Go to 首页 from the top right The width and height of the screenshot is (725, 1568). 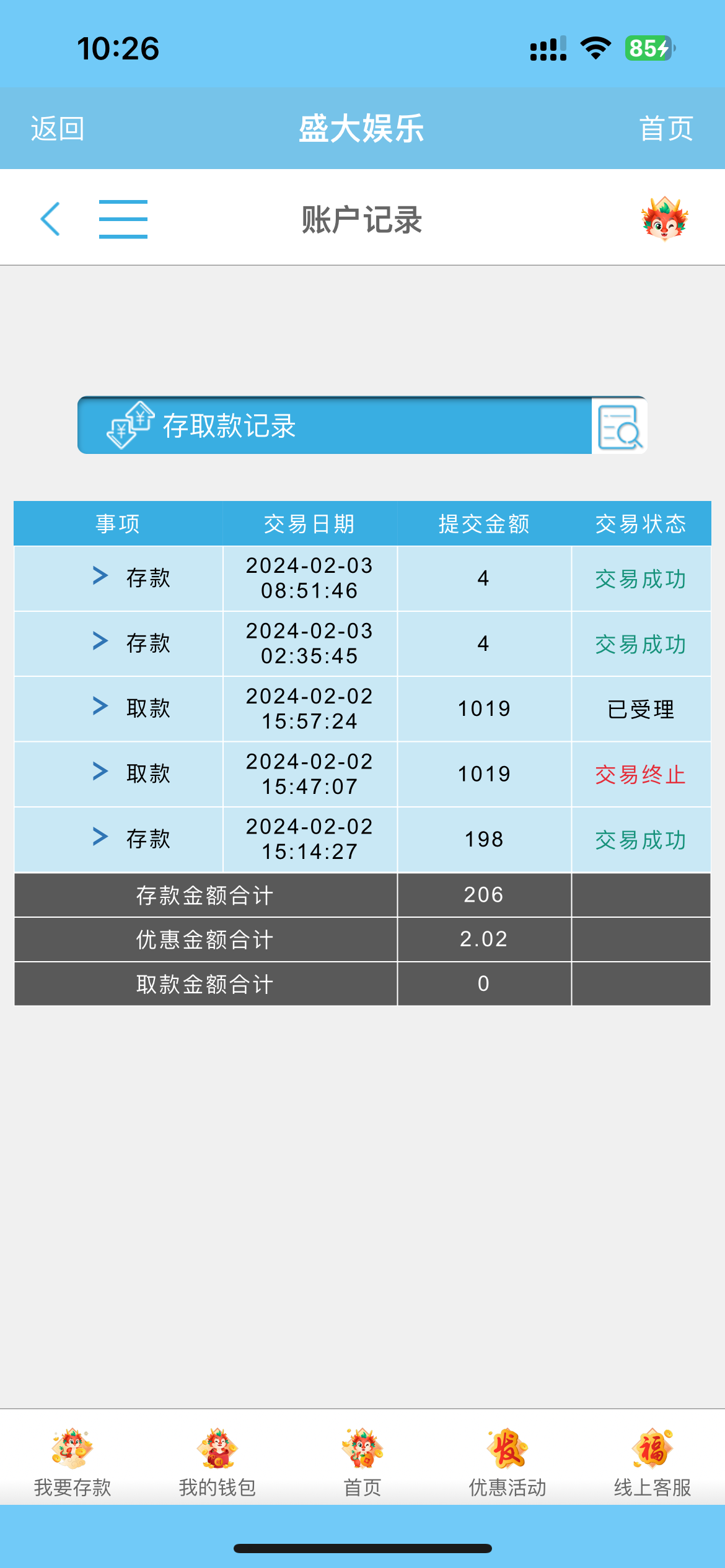(x=667, y=129)
